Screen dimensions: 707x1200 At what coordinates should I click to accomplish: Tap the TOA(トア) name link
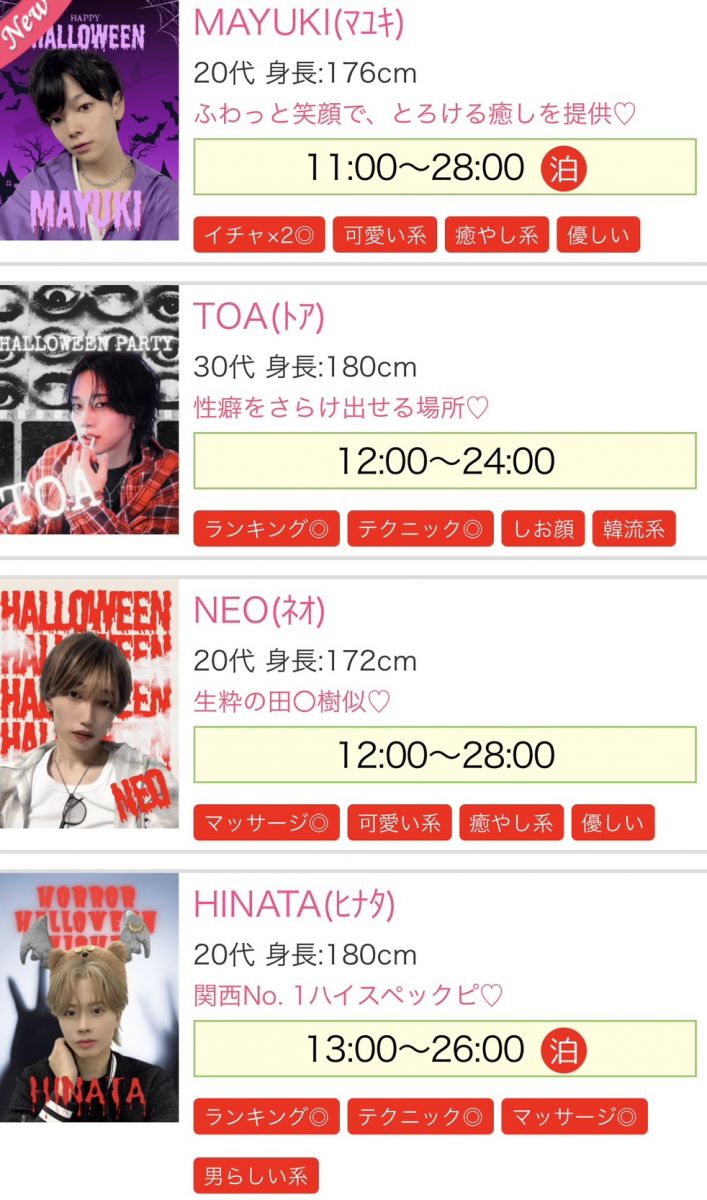(259, 316)
